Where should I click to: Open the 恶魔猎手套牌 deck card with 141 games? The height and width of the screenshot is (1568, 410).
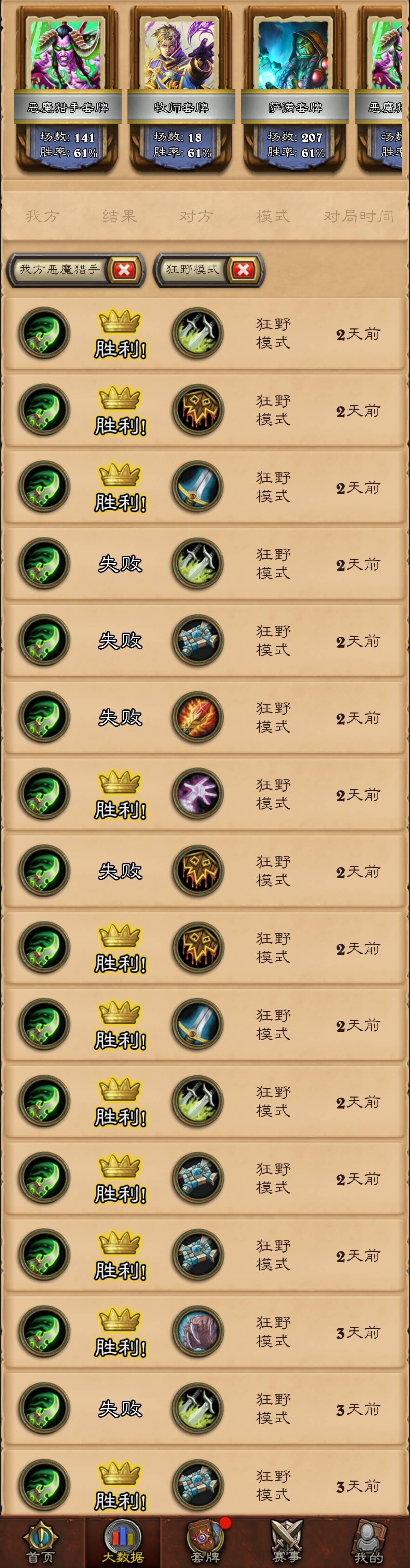pyautogui.click(x=67, y=90)
